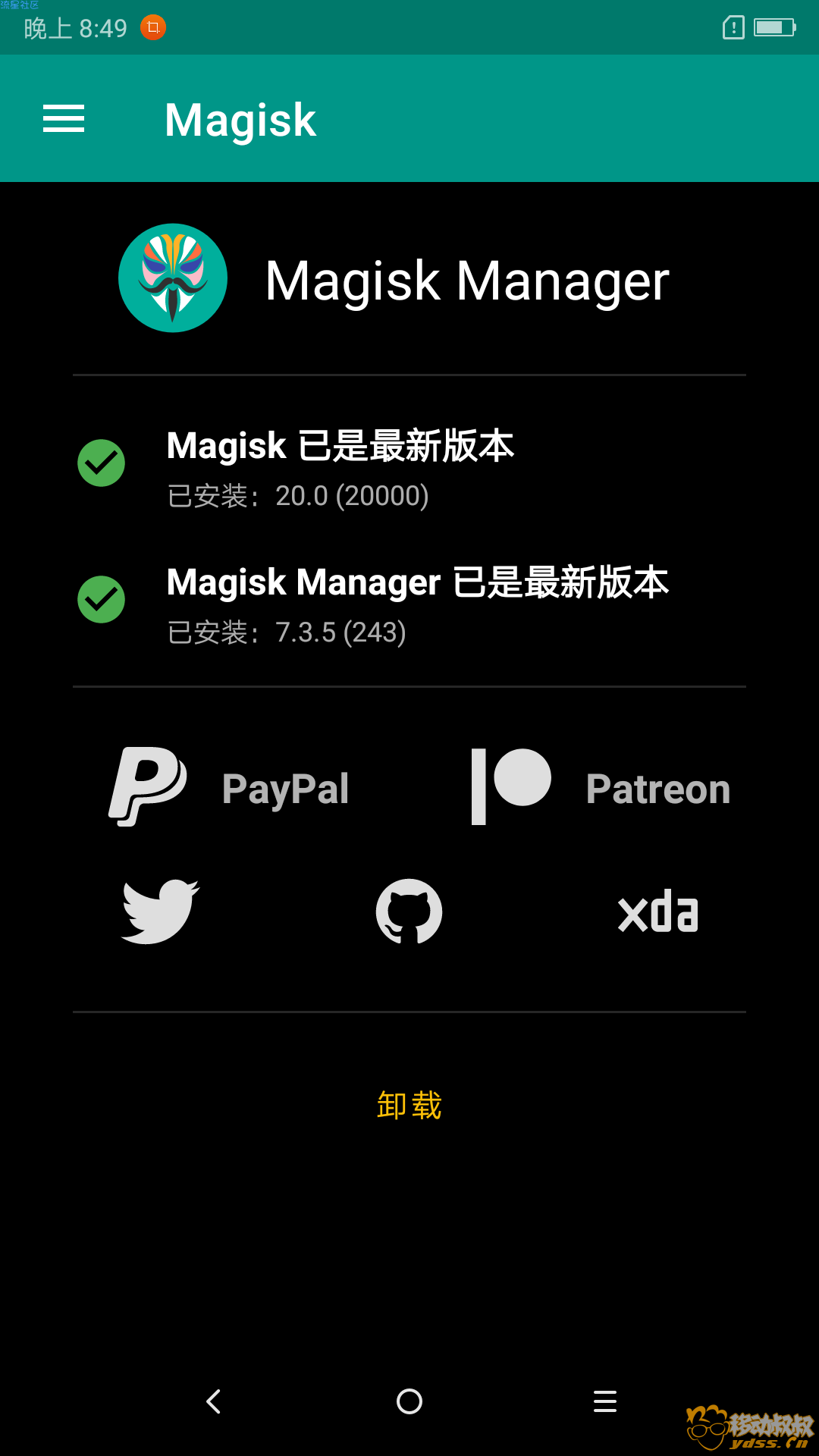
Task: Open the PayPal donation link
Action: pyautogui.click(x=229, y=787)
